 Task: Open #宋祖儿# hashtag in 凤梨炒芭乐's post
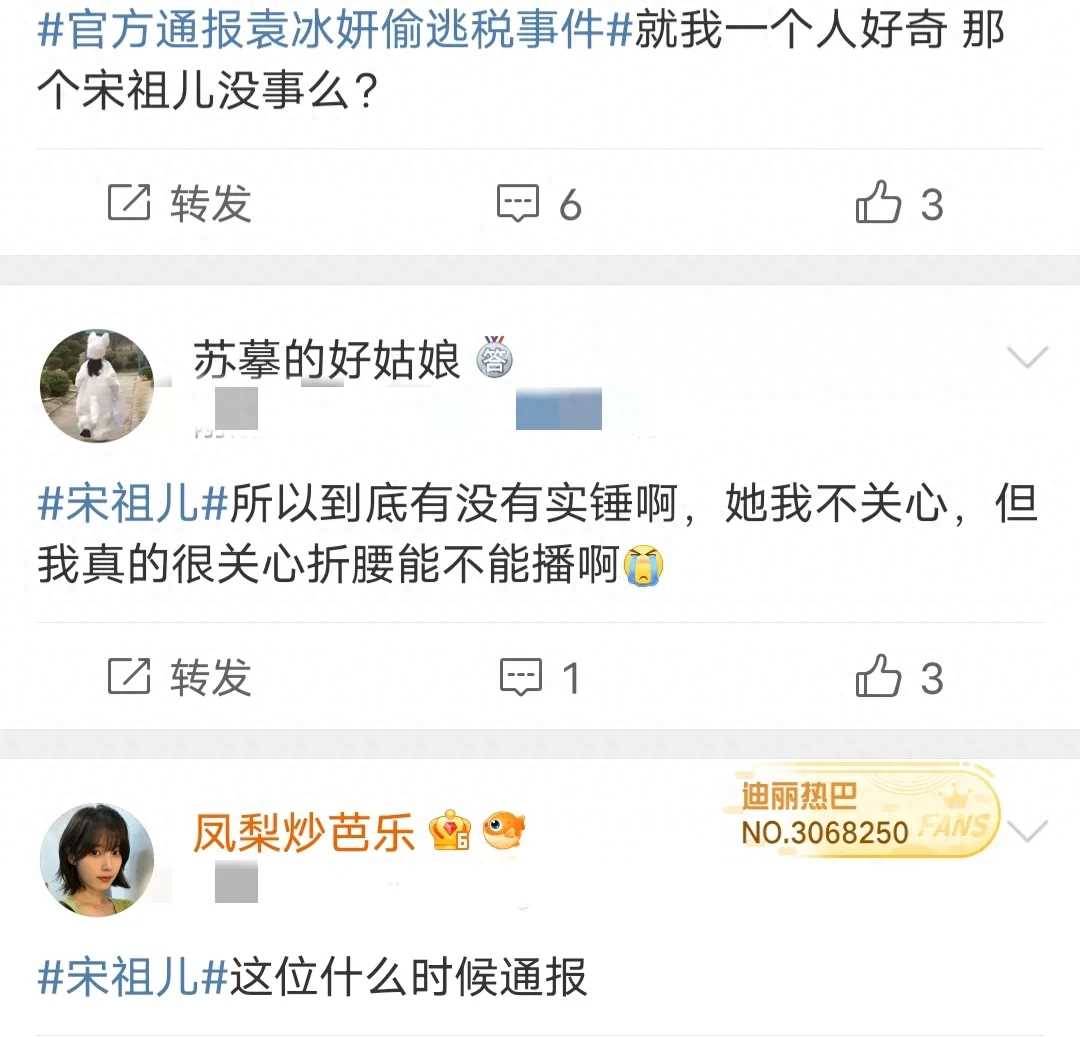tap(133, 977)
